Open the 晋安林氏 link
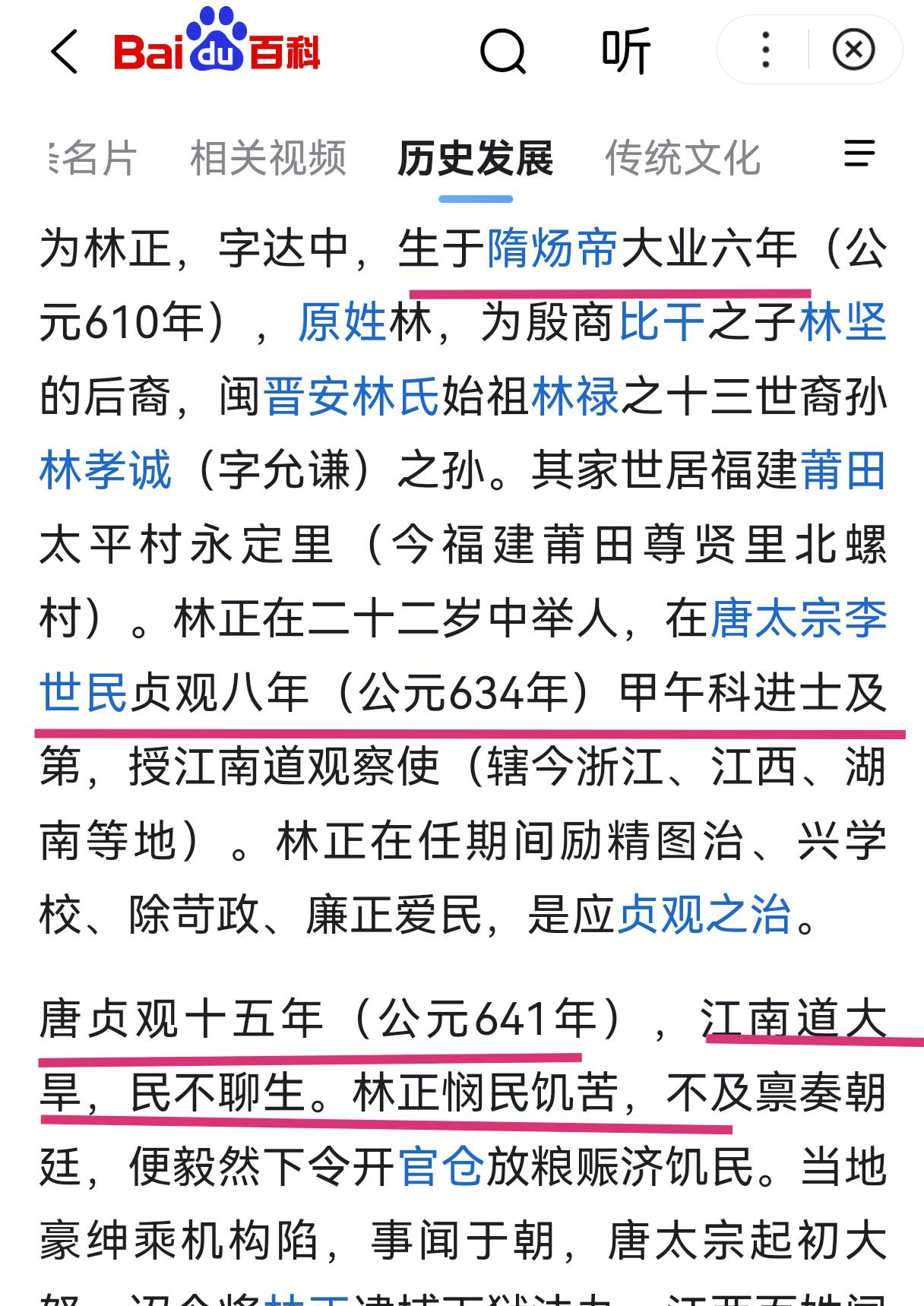Screen dimensions: 924x1306 tap(352, 396)
